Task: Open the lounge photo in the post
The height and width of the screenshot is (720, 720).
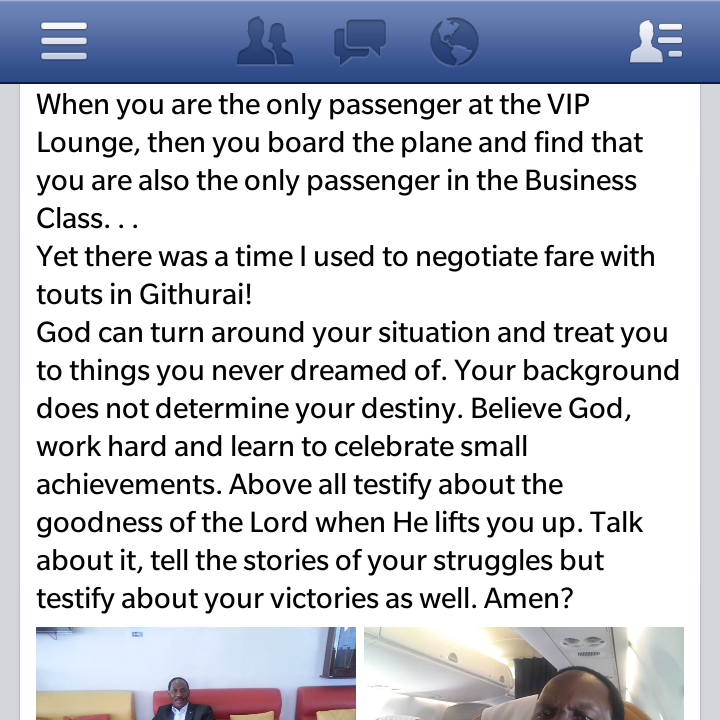Action: [196, 675]
